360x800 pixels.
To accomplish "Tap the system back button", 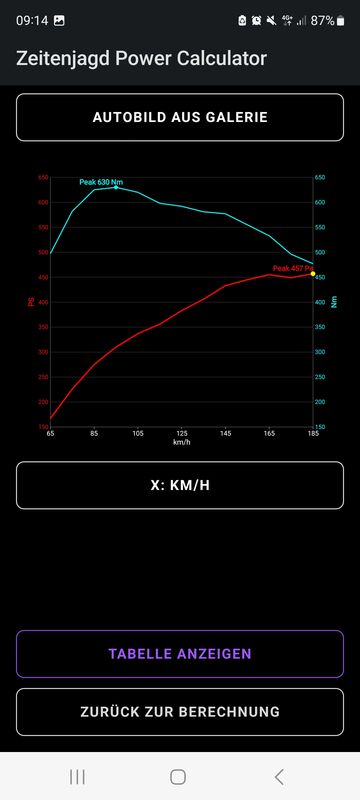I will (279, 777).
